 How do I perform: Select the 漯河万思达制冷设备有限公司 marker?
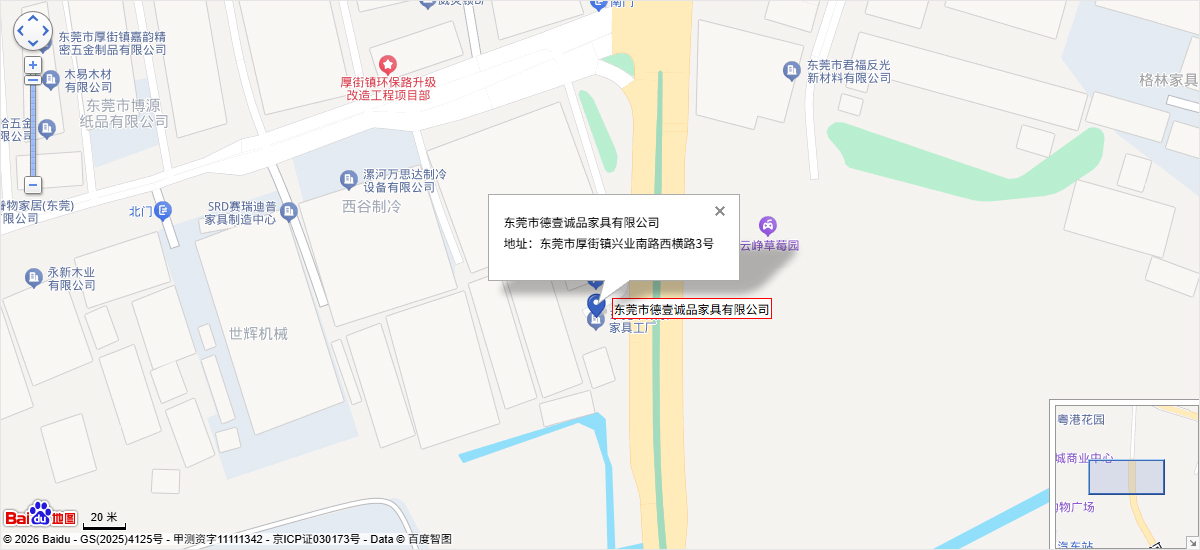click(x=348, y=179)
